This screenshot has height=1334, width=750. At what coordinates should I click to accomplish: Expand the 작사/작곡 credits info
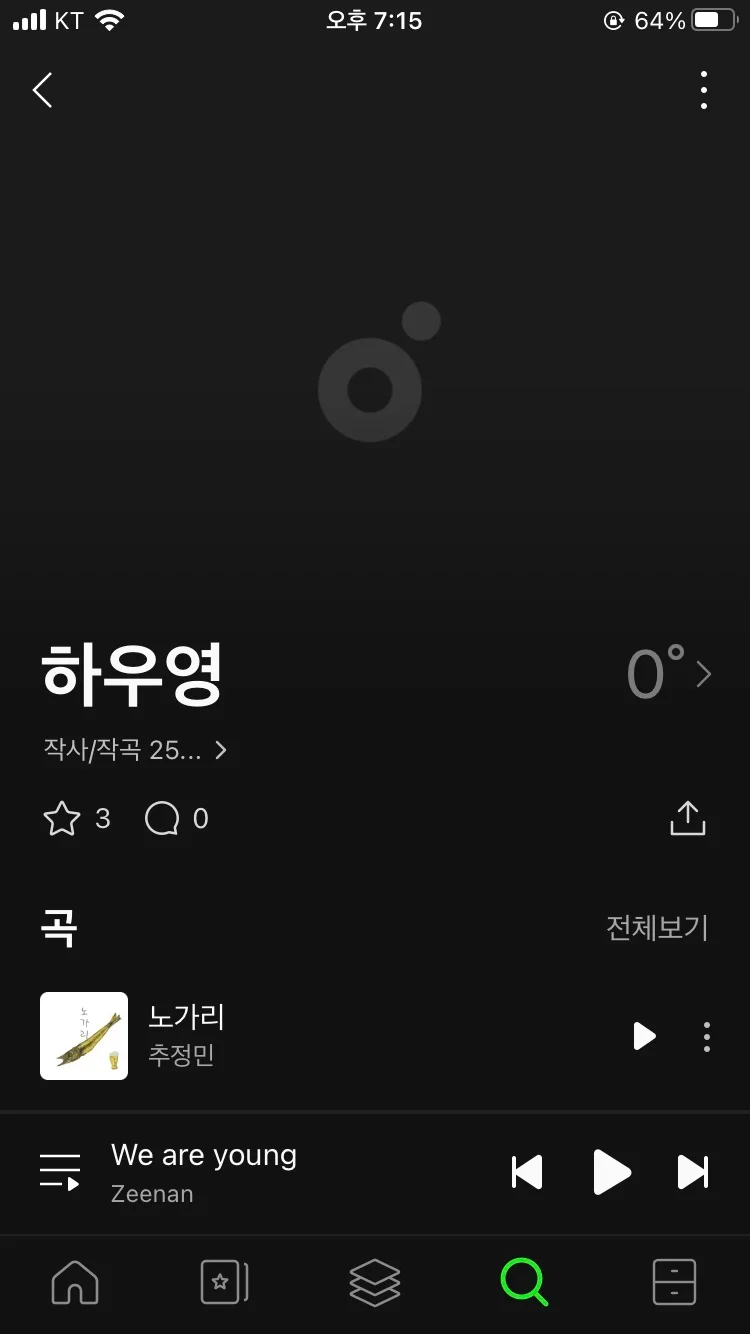click(x=137, y=750)
